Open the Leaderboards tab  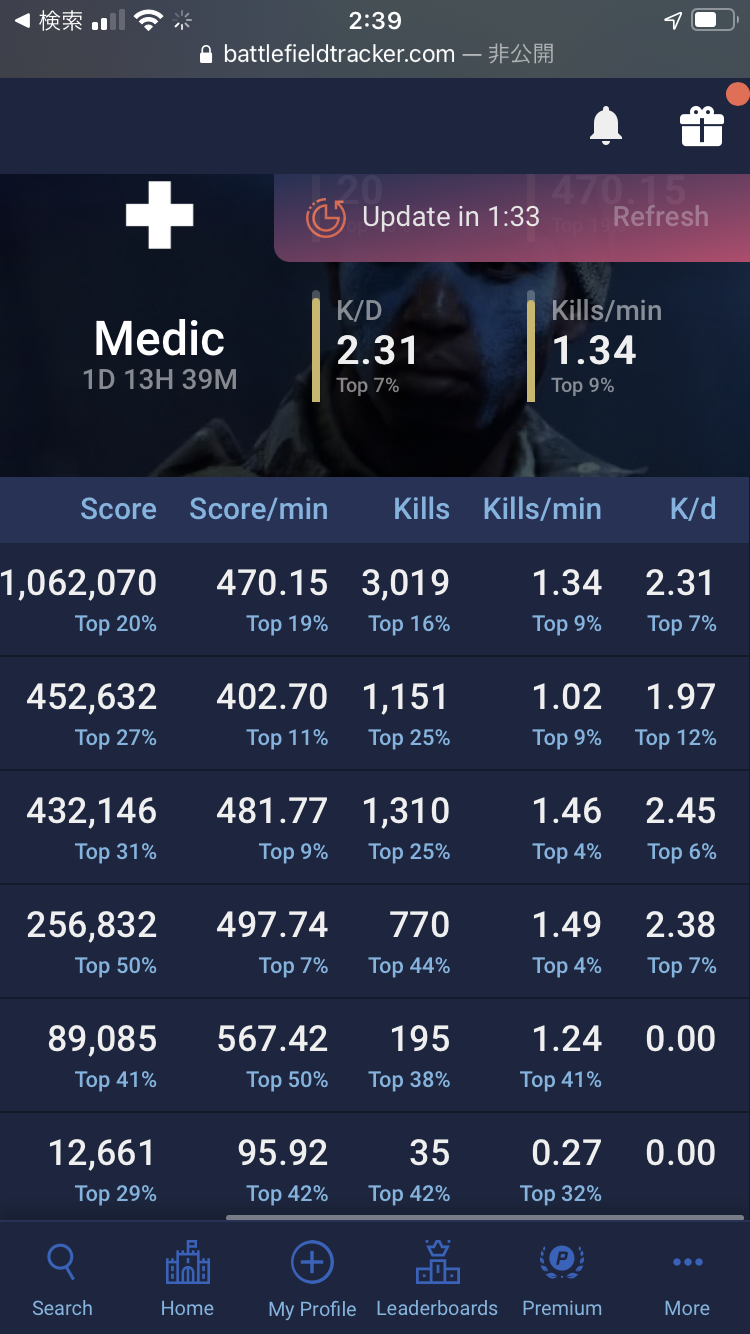coord(437,1279)
